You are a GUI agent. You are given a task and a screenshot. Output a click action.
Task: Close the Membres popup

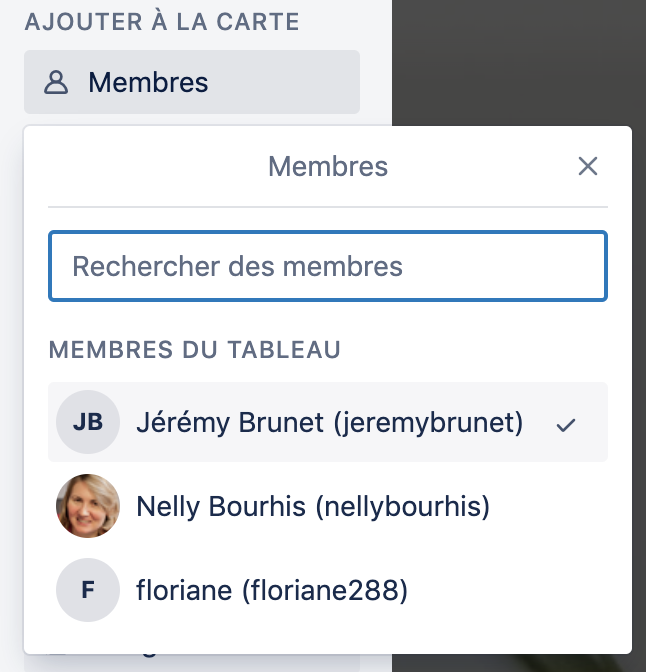588,167
